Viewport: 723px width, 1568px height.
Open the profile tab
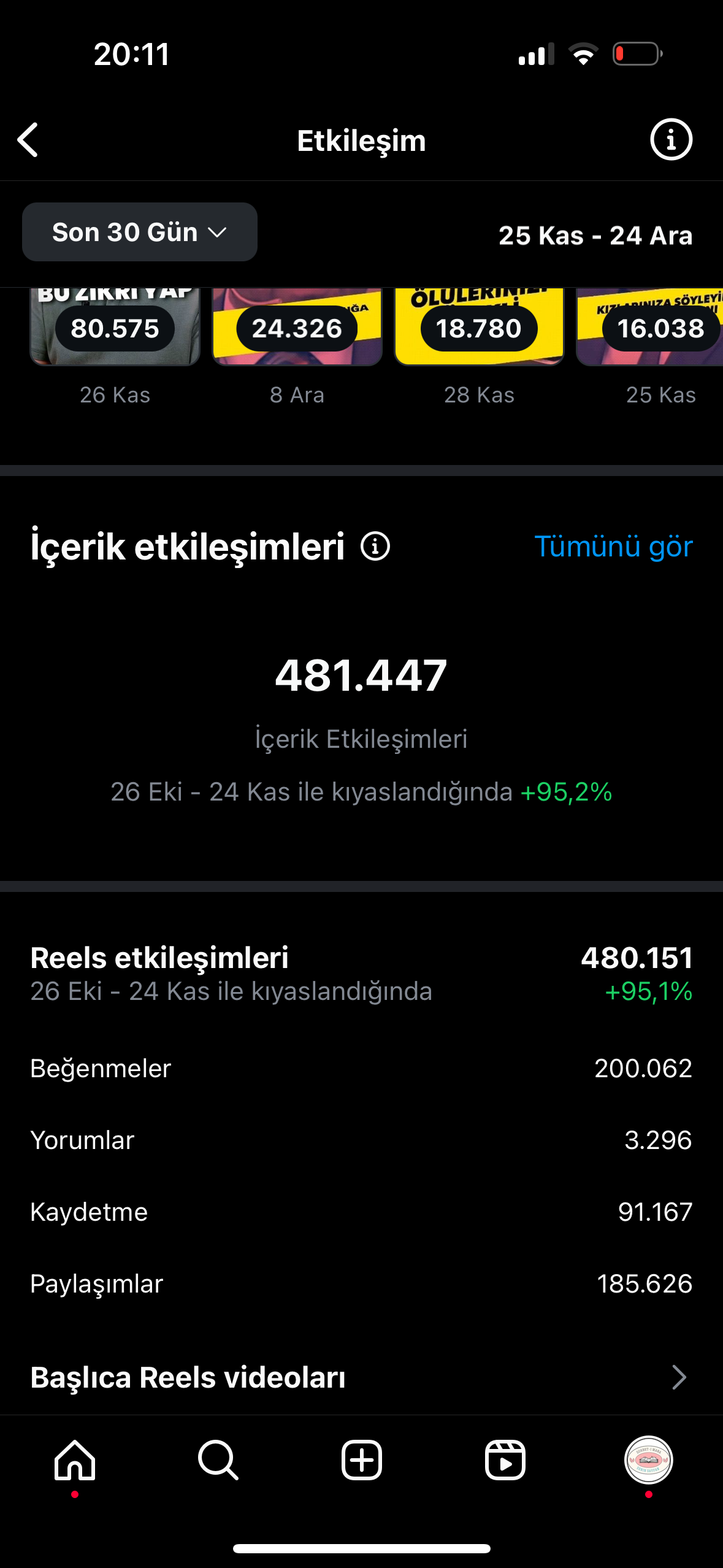pyautogui.click(x=649, y=1461)
